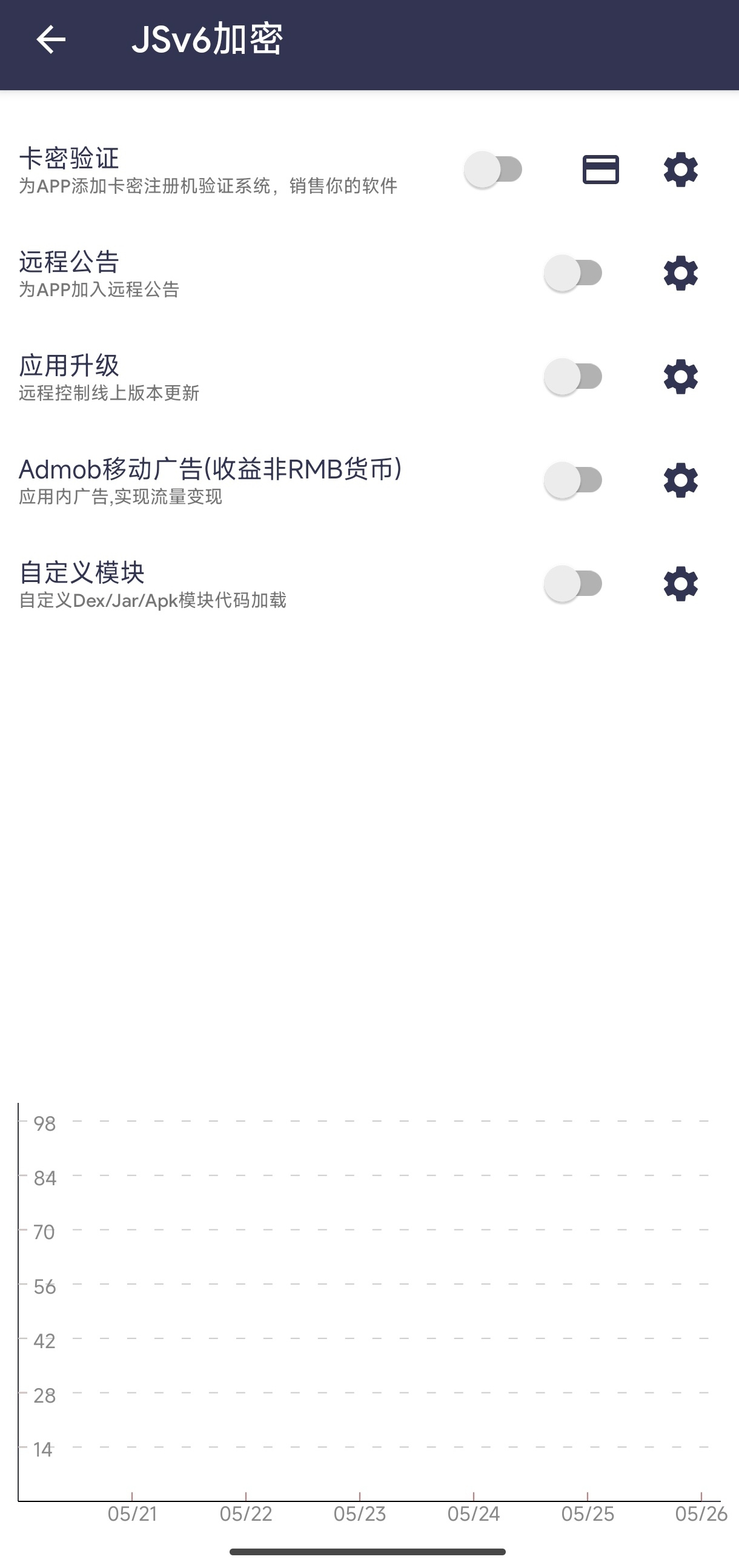Image resolution: width=739 pixels, height=1568 pixels.
Task: Enable the 应用升级 switch
Action: [573, 377]
